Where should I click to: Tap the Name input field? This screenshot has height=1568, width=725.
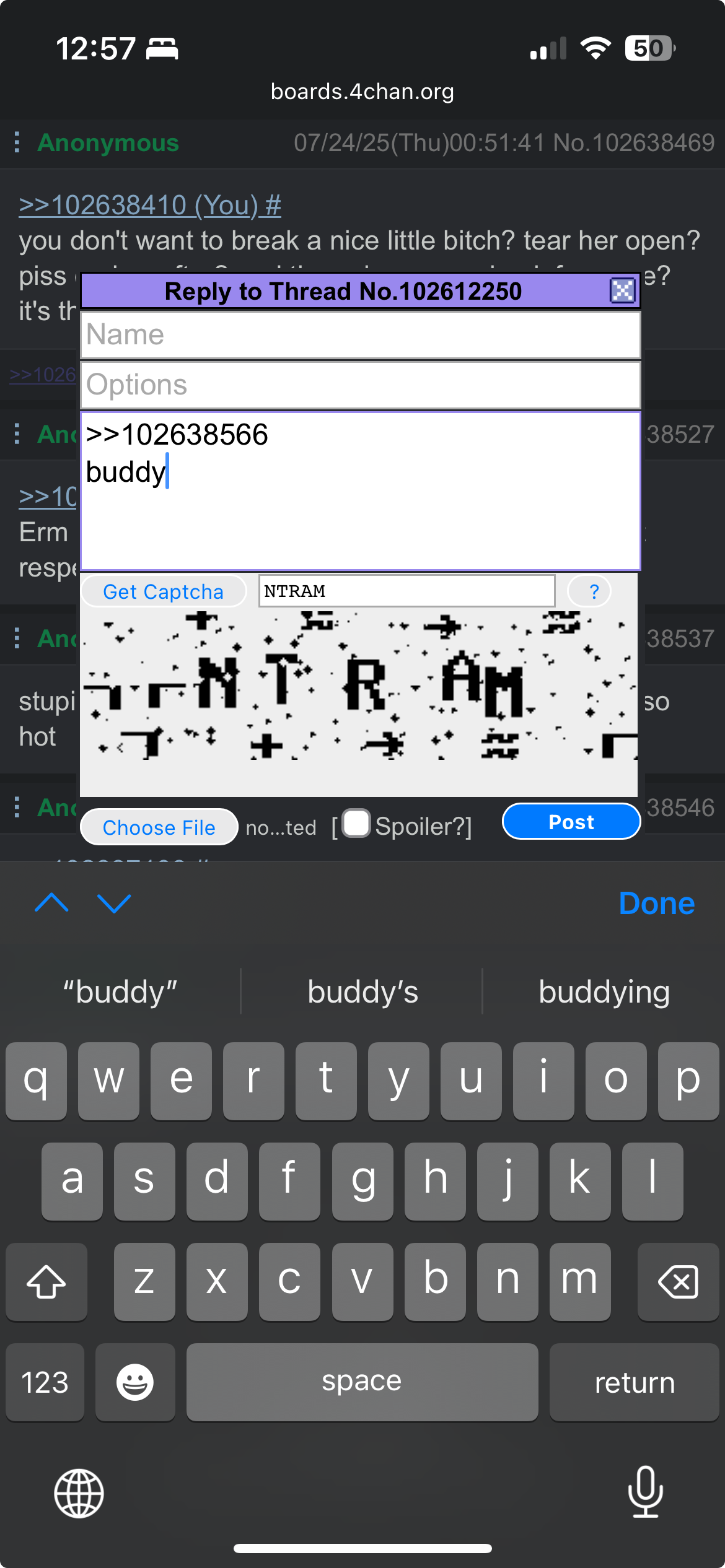(360, 335)
